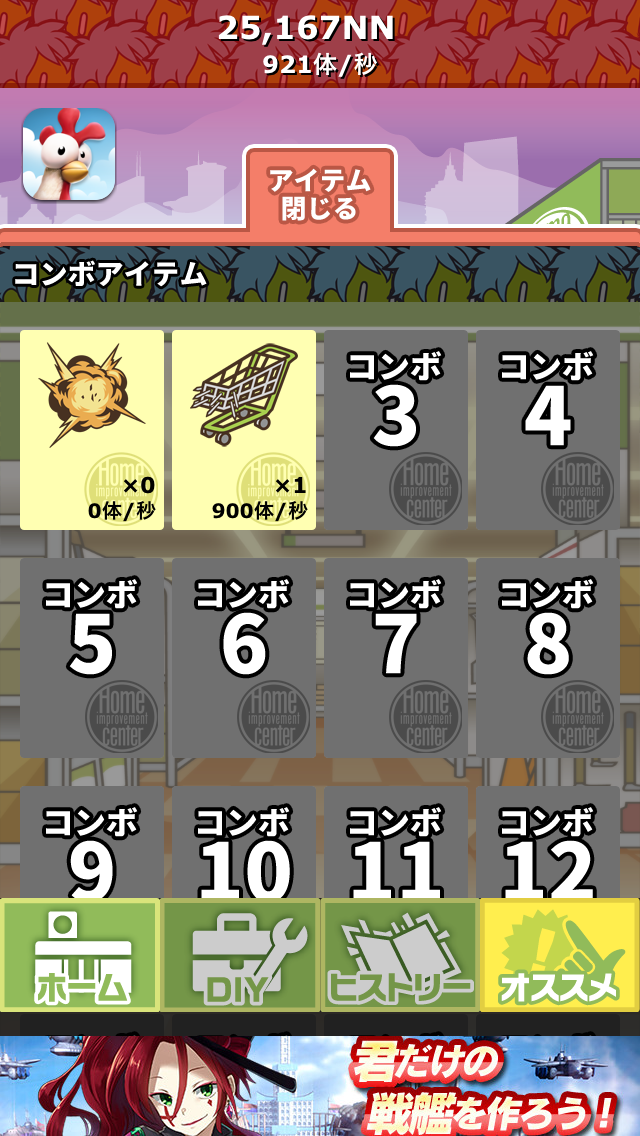The image size is (640, 1136).
Task: Open the コンボ 9 slot
Action: (92, 845)
